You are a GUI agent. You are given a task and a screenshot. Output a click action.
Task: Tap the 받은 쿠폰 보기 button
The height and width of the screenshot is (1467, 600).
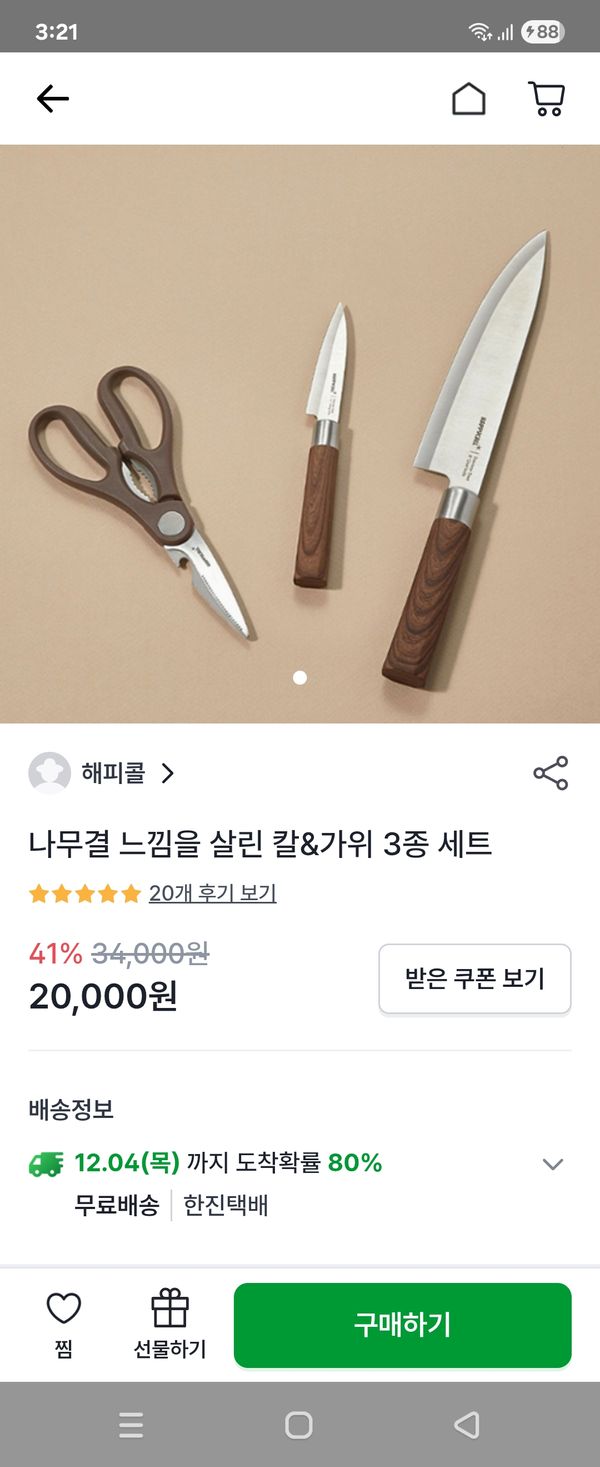pyautogui.click(x=474, y=978)
